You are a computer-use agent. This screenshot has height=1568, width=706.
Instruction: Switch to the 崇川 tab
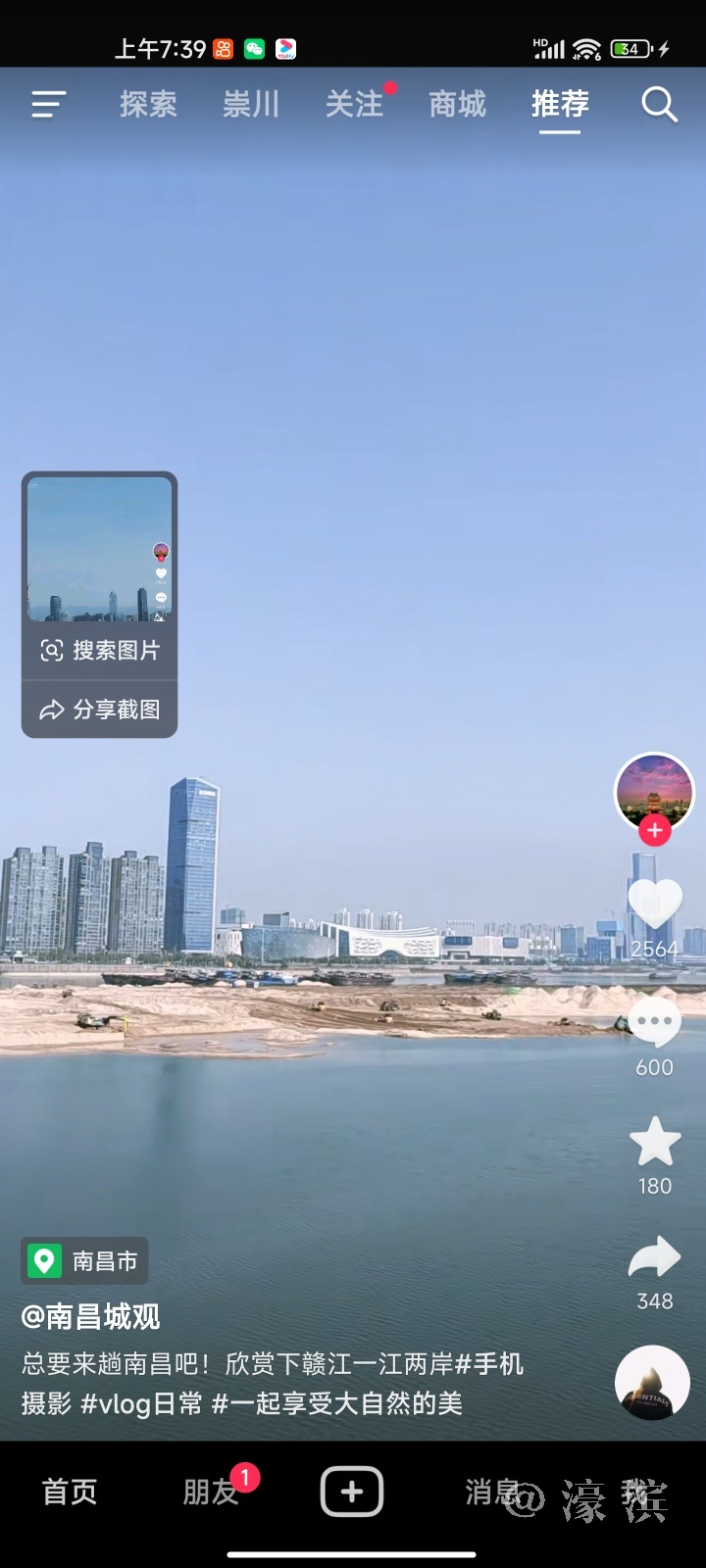[251, 104]
